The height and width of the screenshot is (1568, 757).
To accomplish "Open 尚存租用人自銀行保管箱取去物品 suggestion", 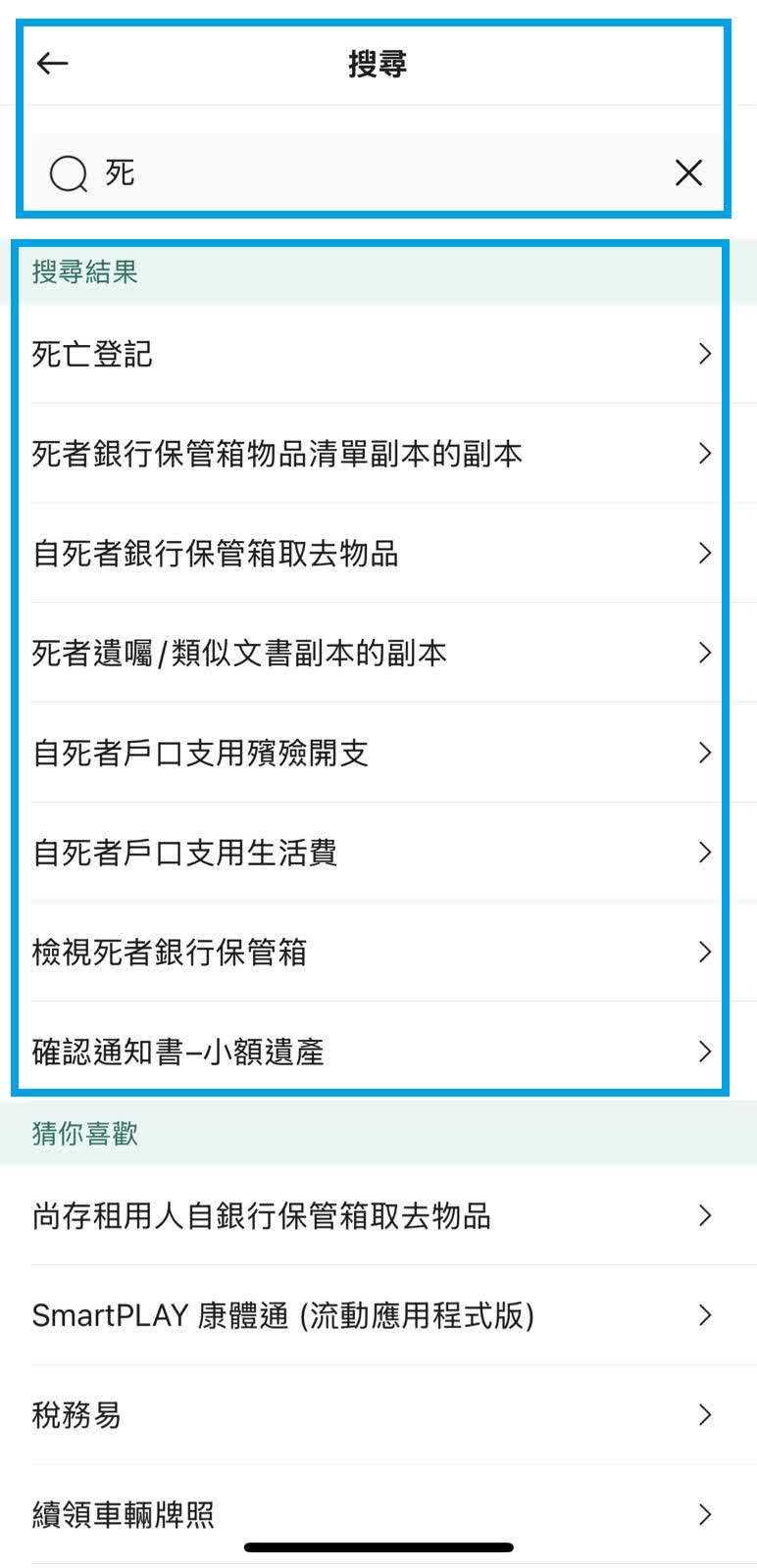I will click(x=373, y=1216).
